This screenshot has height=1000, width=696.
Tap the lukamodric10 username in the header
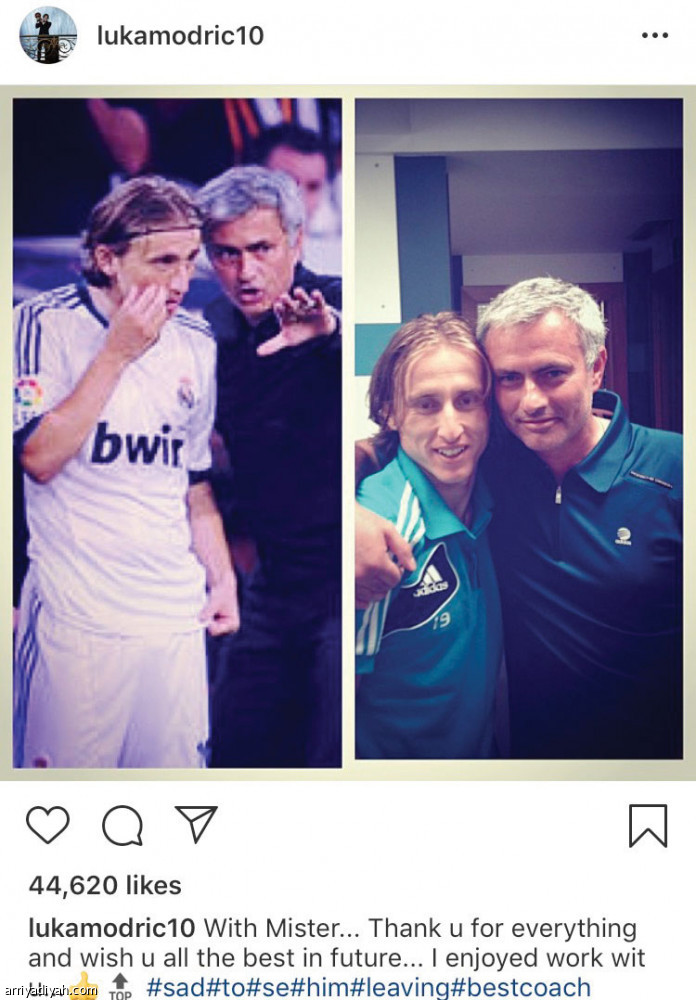point(180,36)
